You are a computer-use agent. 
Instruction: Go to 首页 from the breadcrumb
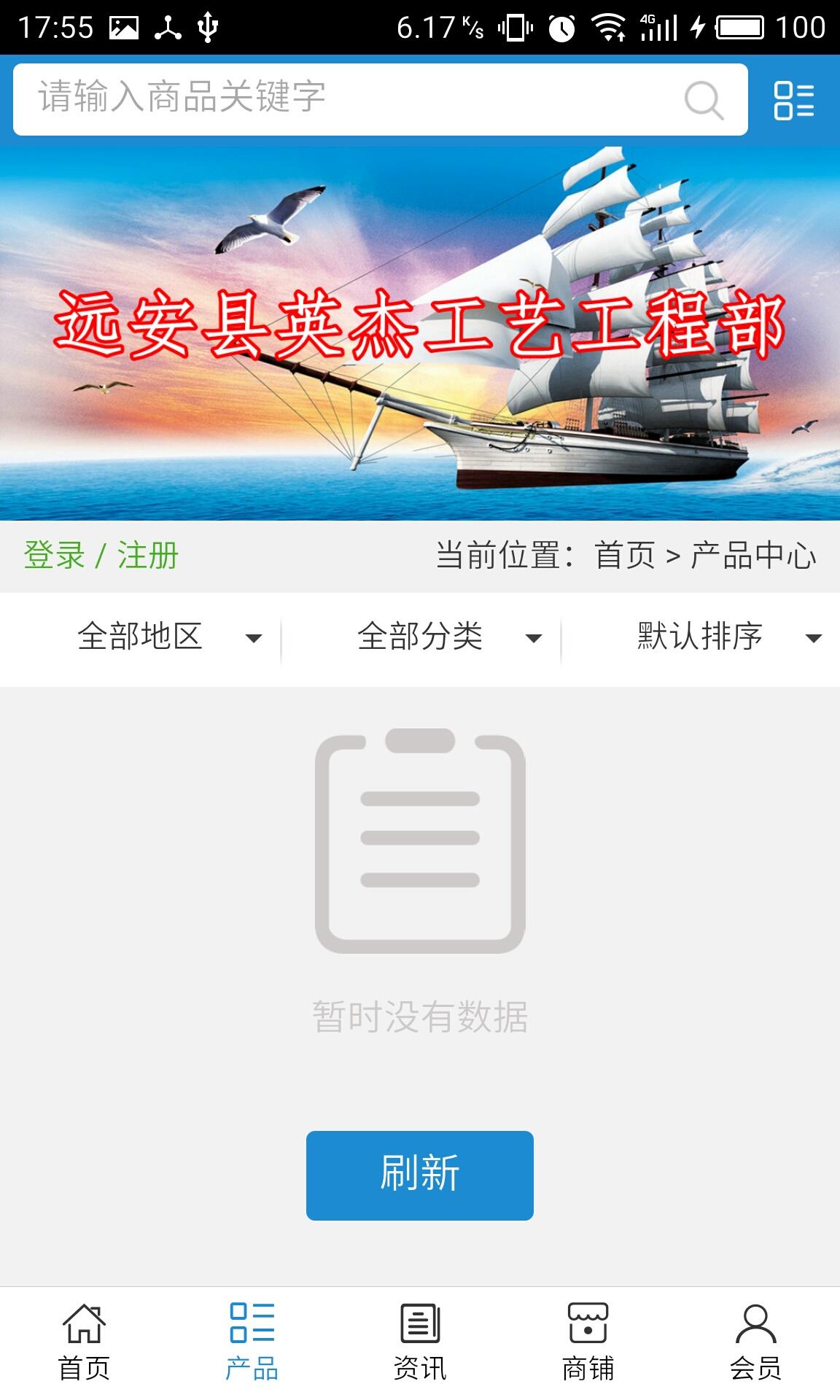[624, 556]
